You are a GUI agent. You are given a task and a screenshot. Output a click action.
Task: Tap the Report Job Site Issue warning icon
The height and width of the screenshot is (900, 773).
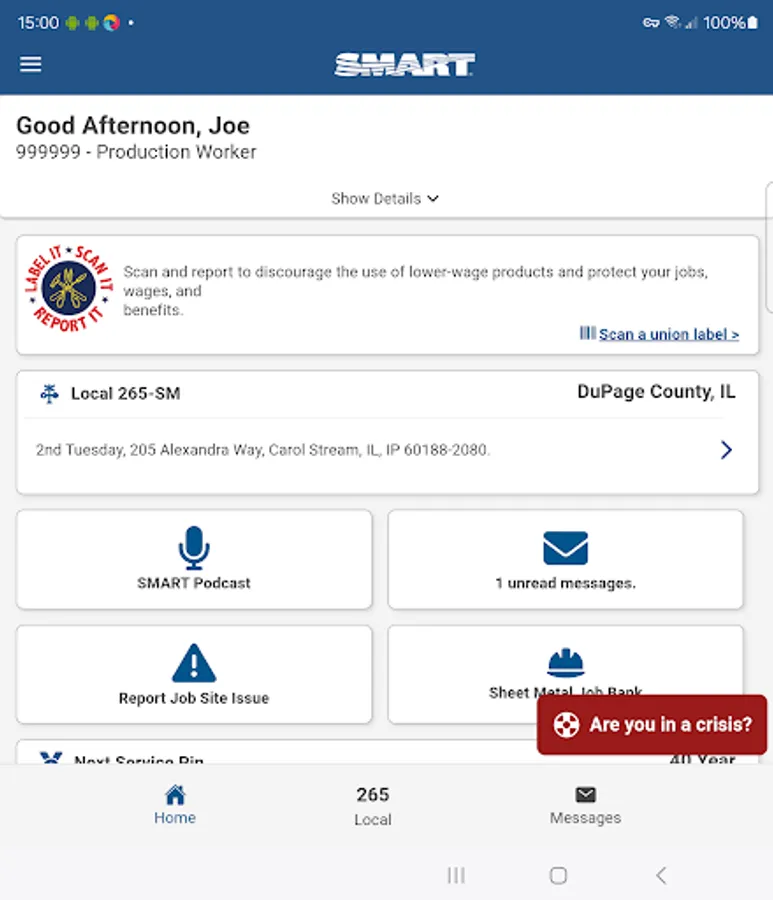pos(194,661)
